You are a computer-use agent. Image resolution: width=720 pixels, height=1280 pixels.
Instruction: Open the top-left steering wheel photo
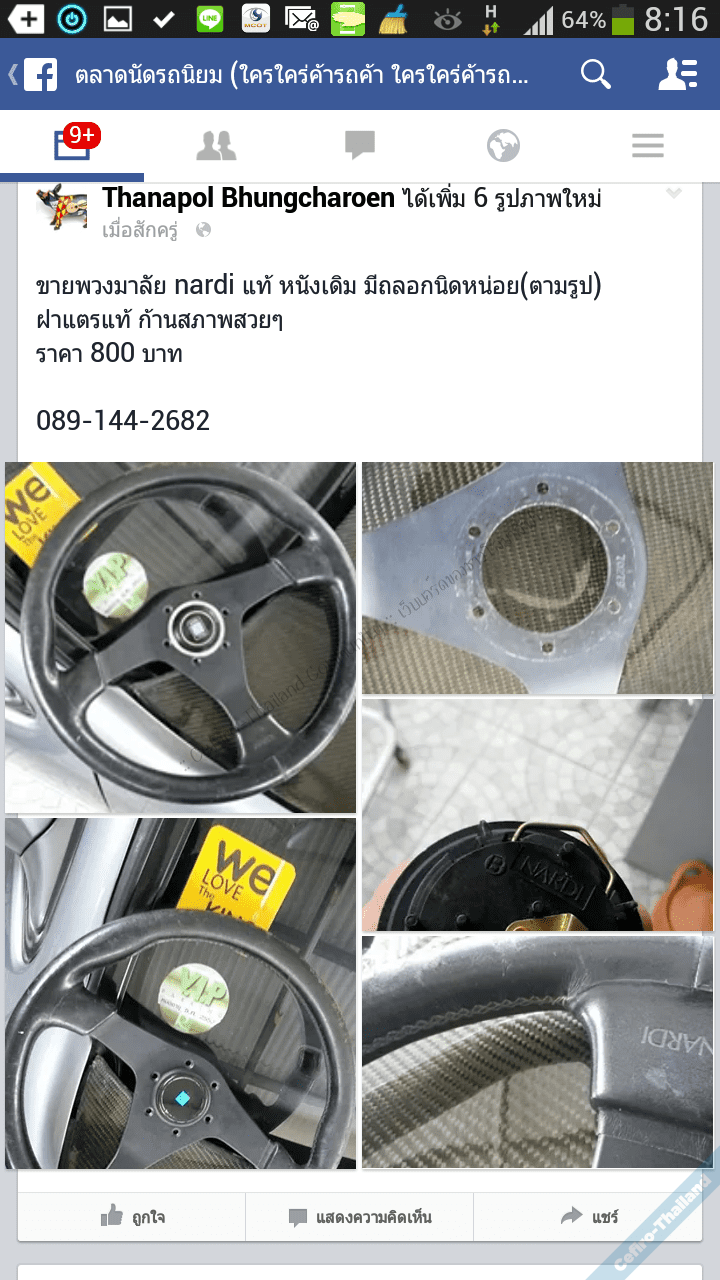(x=181, y=637)
